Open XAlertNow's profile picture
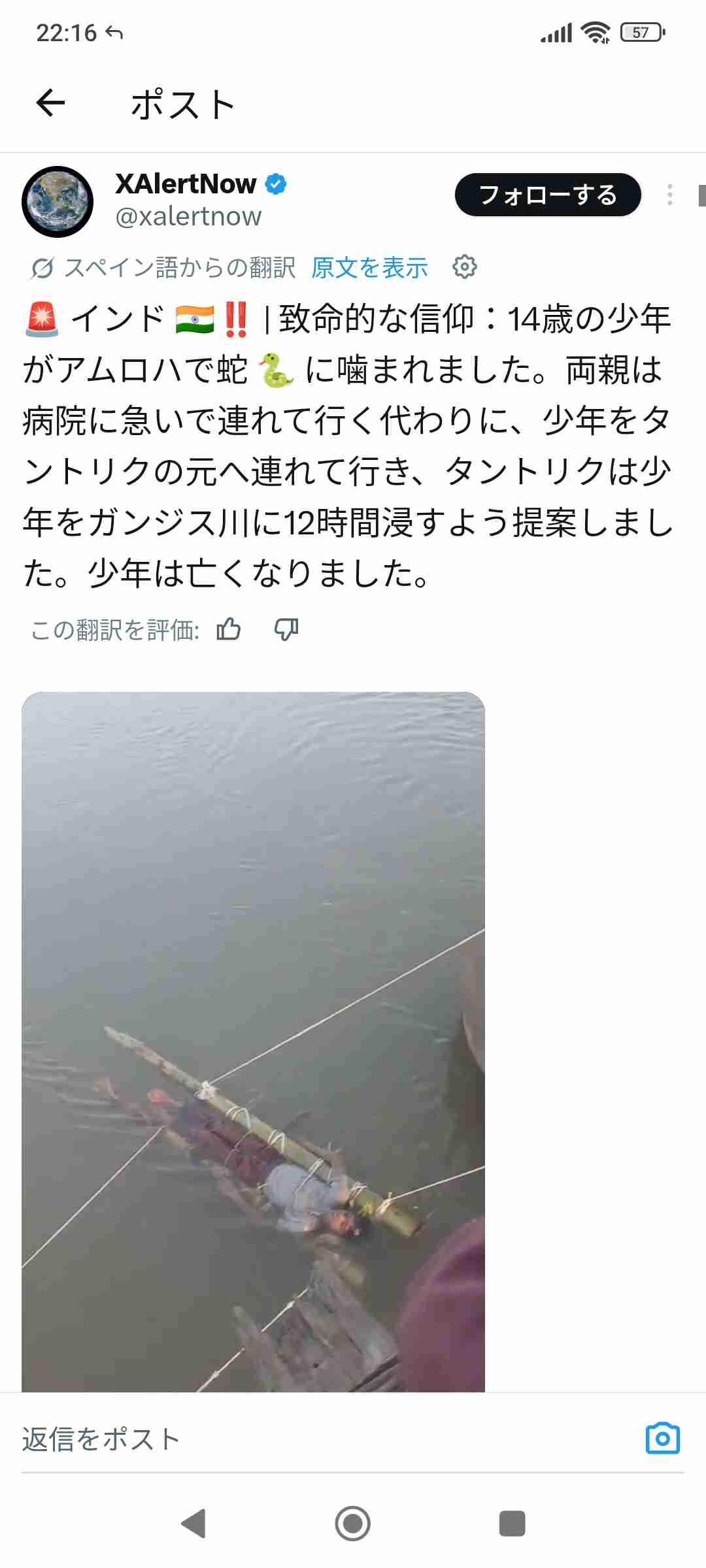This screenshot has height=1568, width=706. [58, 201]
